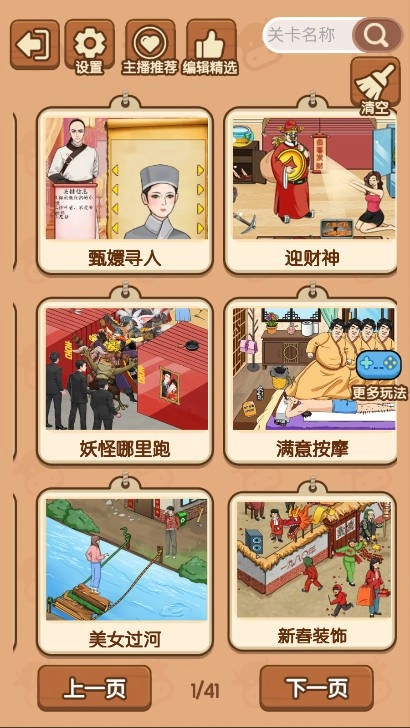Open the 迎财神 level

coord(311,190)
